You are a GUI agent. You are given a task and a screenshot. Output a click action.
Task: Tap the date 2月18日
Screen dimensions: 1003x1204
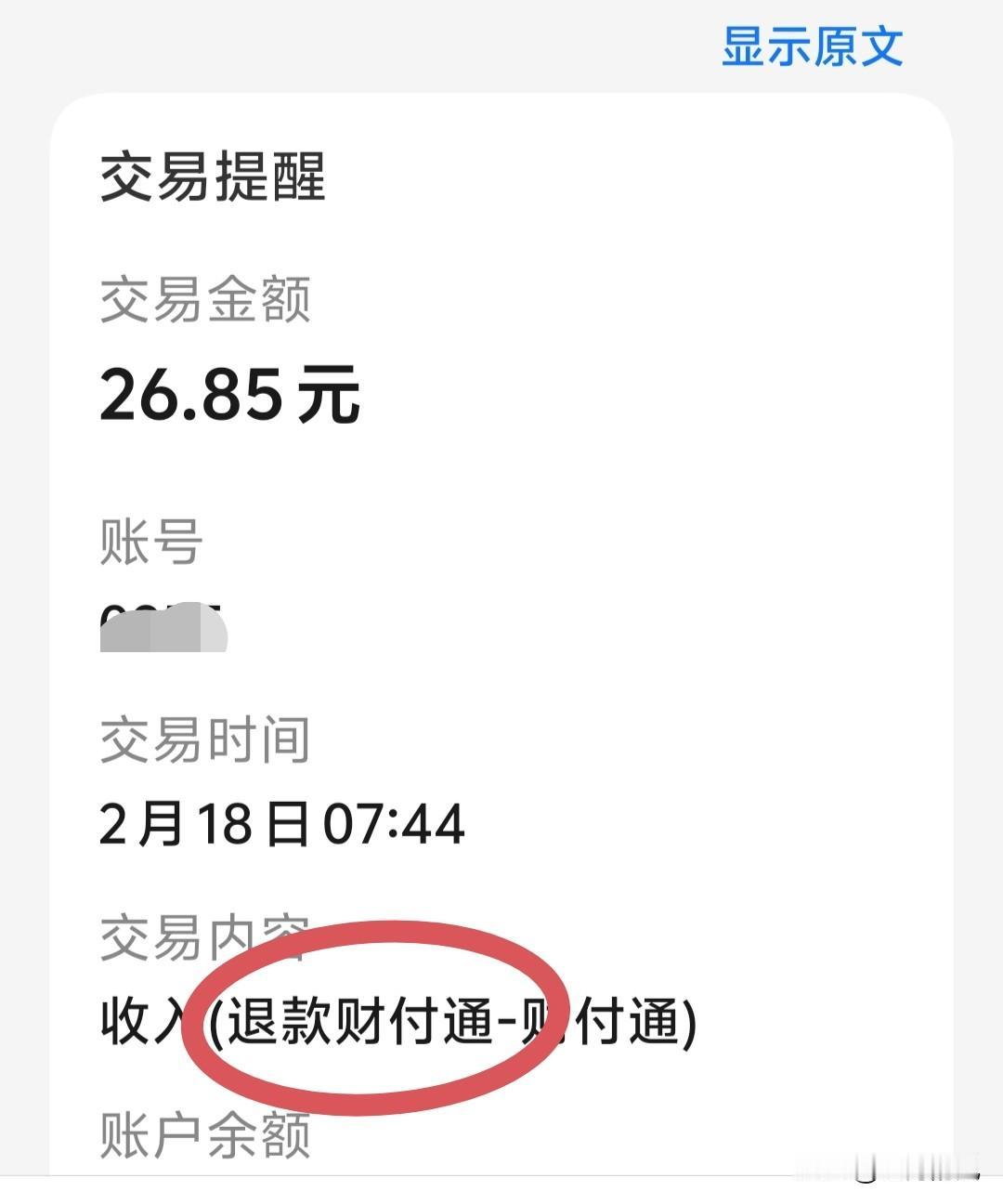point(200,821)
